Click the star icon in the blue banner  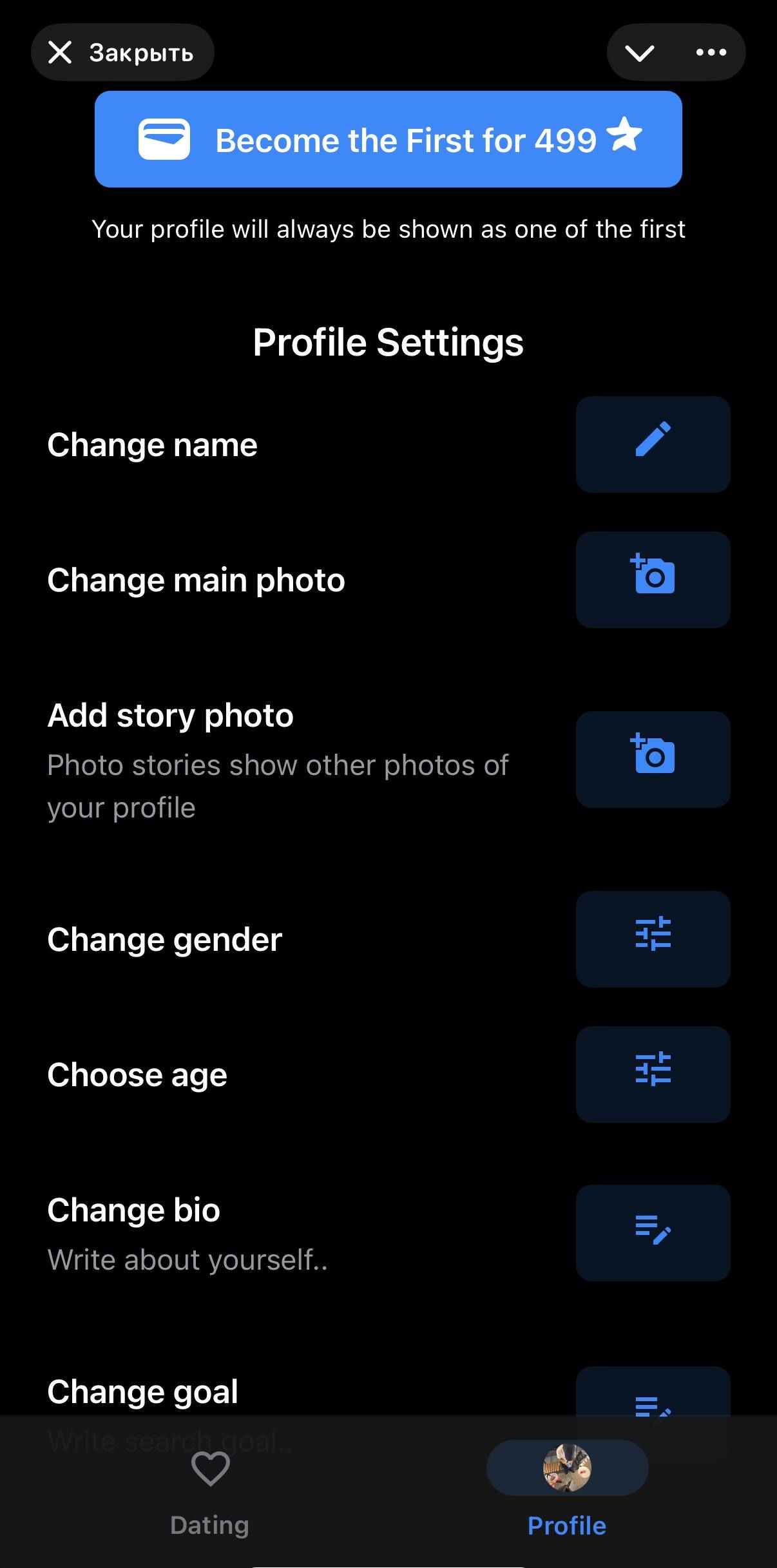626,137
